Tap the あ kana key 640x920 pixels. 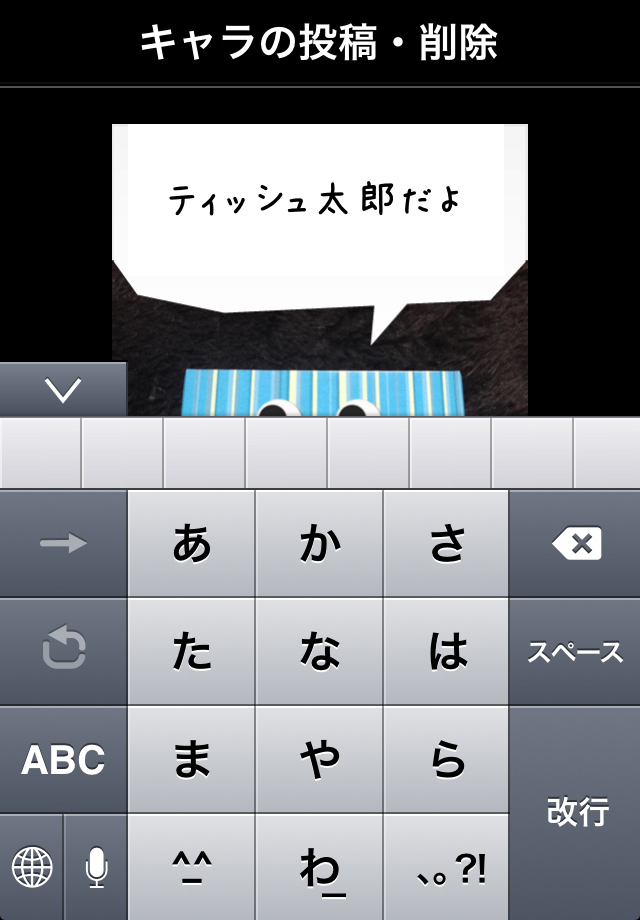click(x=192, y=544)
